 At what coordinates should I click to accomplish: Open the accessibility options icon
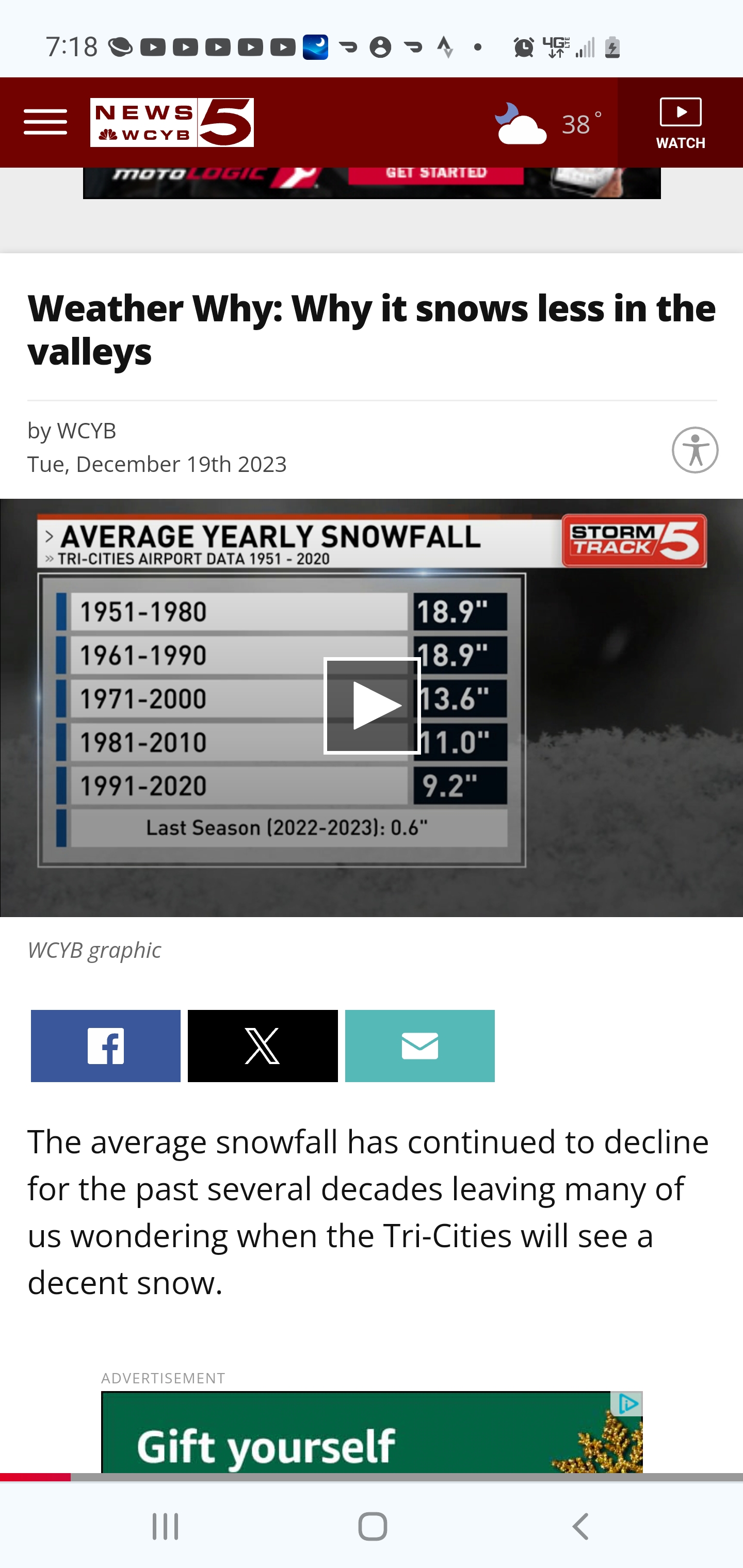coord(695,450)
